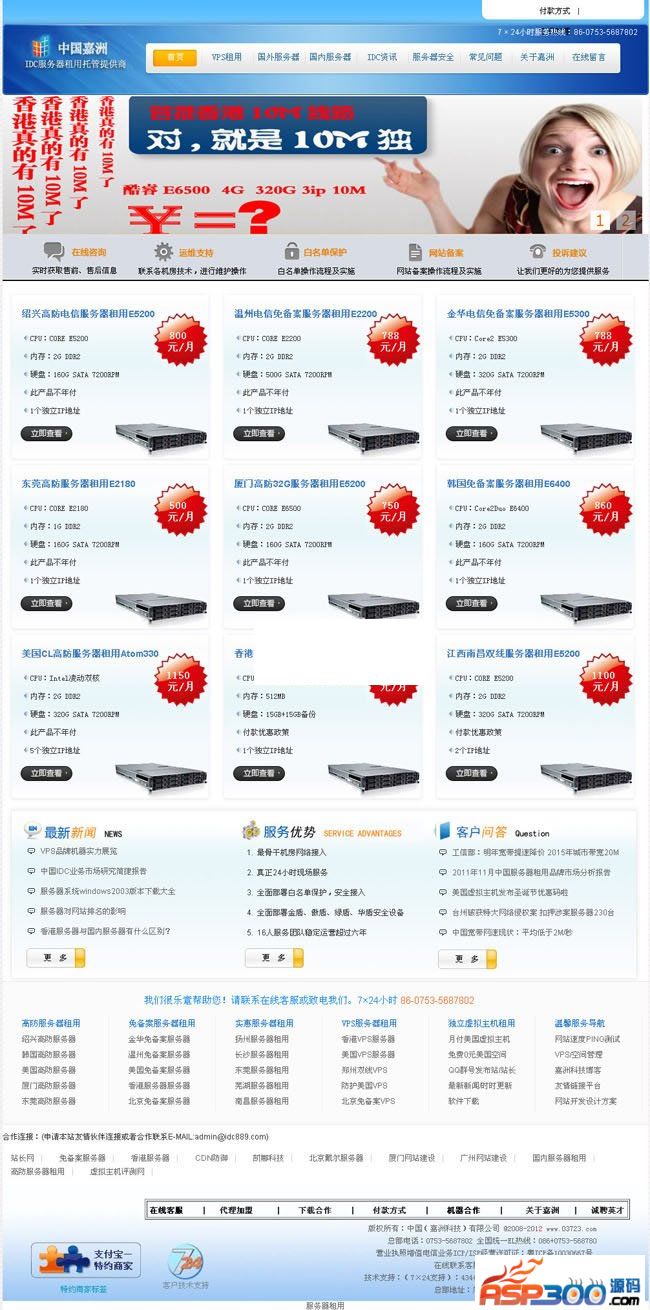Open the 常见问题 page
650x1310 pixels.
(486, 57)
